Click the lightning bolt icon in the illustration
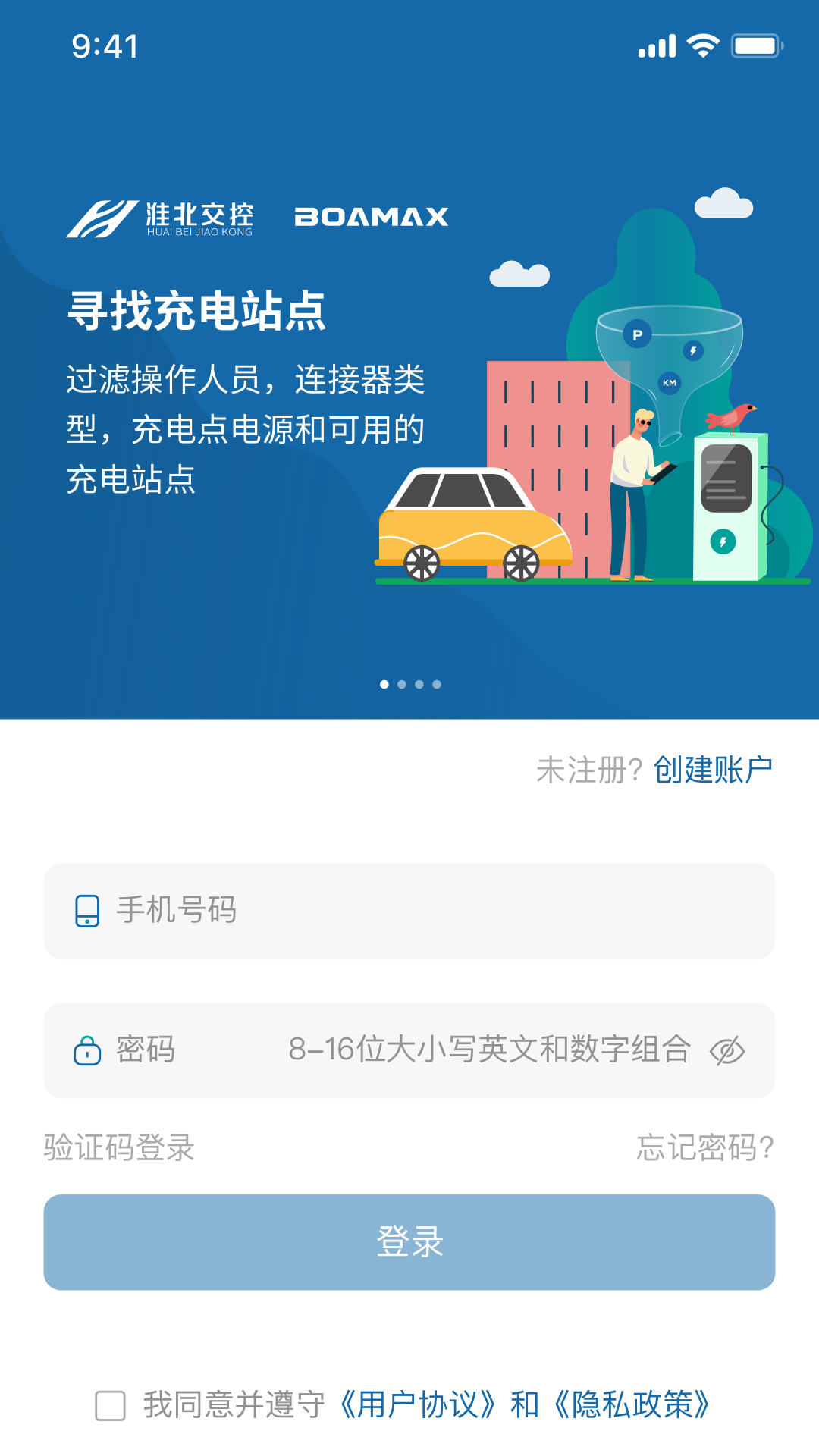The width and height of the screenshot is (819, 1456). [x=694, y=351]
